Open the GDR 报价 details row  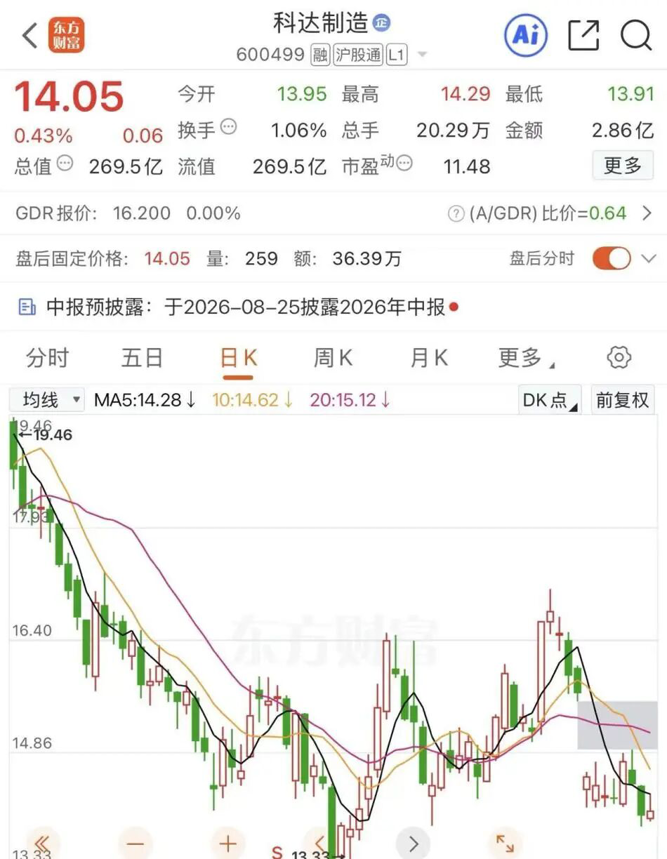[x=334, y=213]
